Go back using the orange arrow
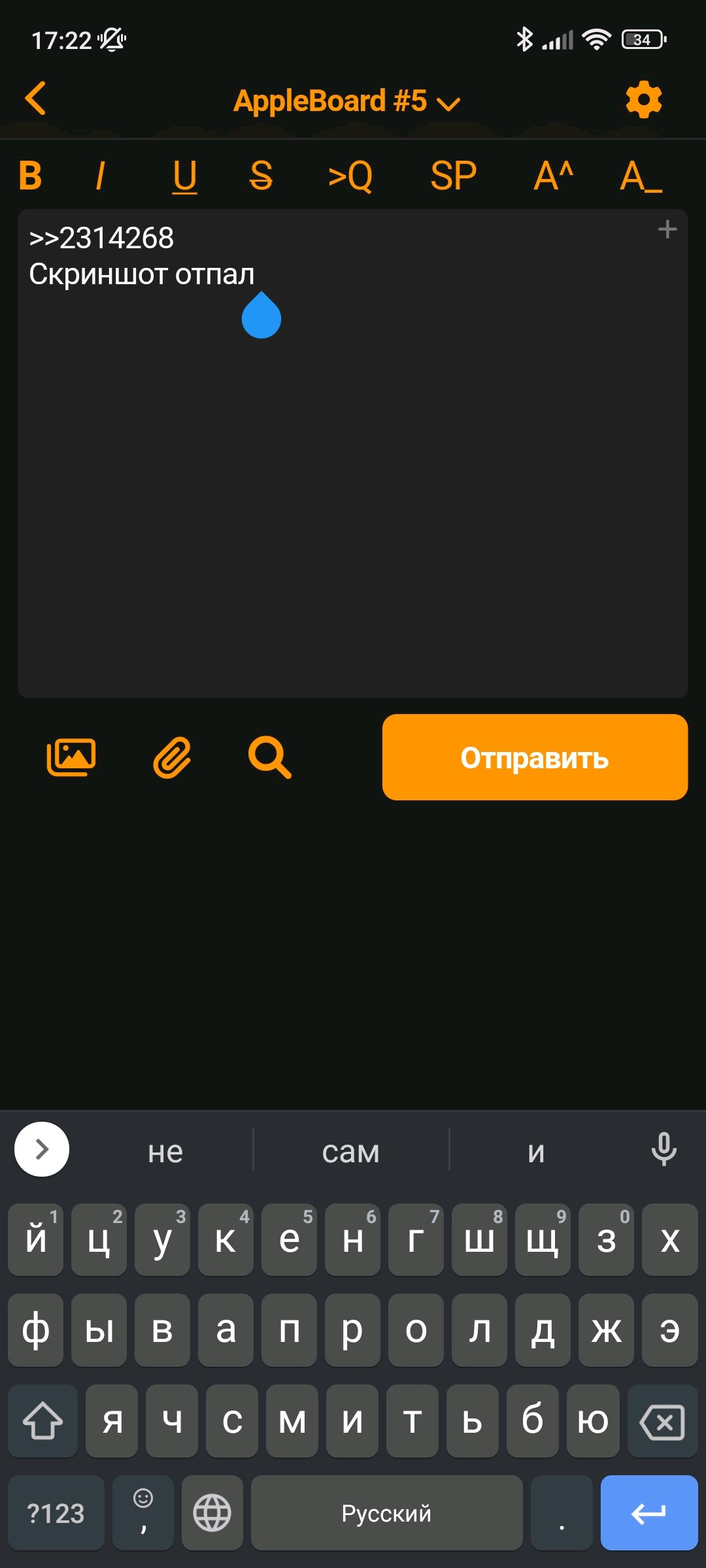 (35, 99)
